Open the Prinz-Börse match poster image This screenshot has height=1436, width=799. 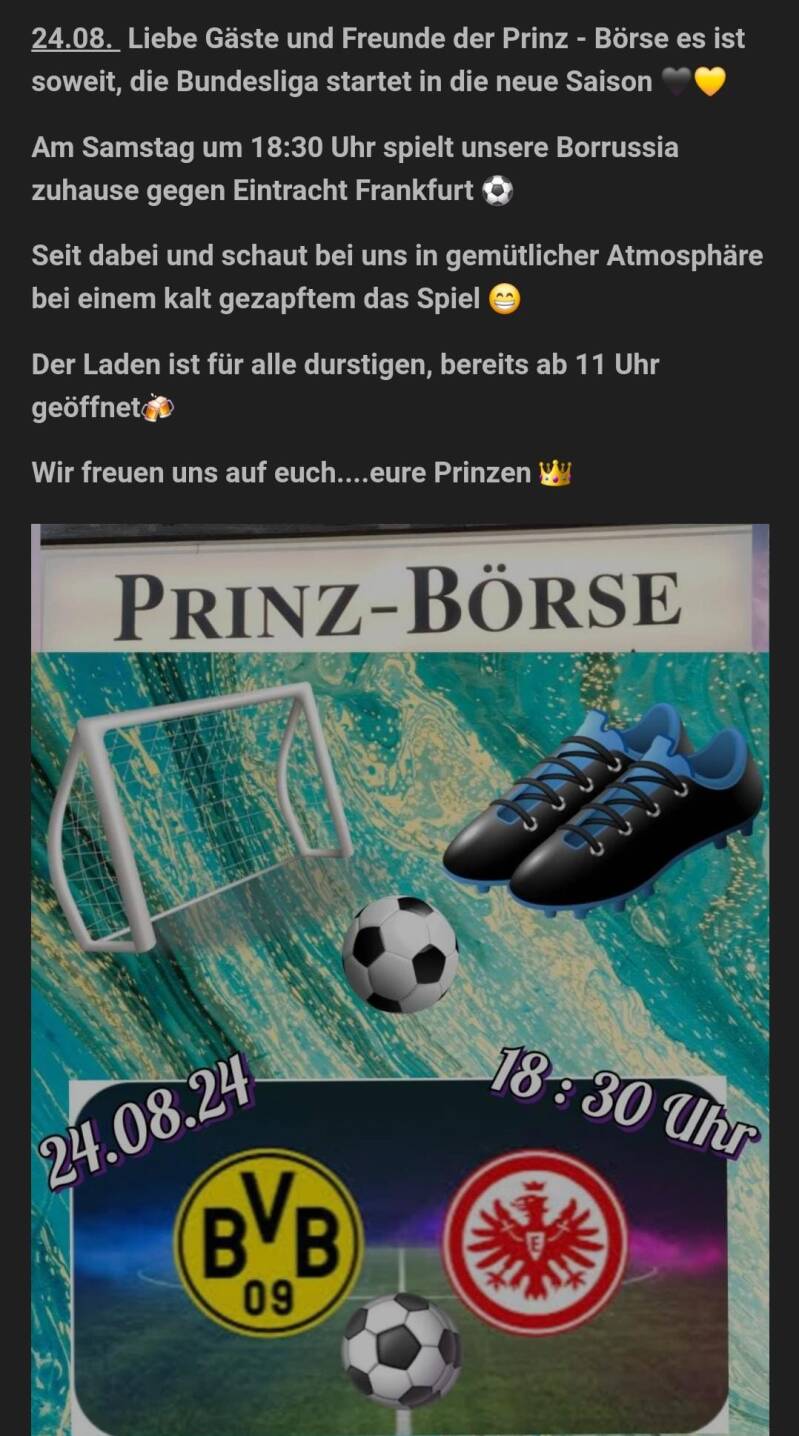point(400,980)
